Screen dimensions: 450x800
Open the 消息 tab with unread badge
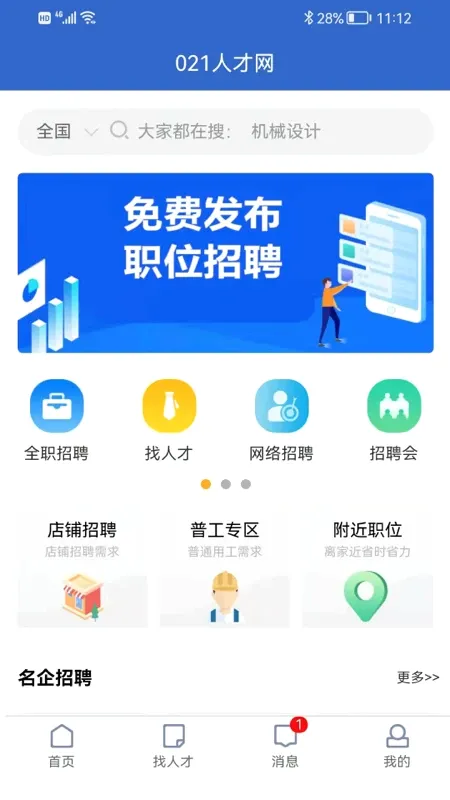click(x=286, y=746)
